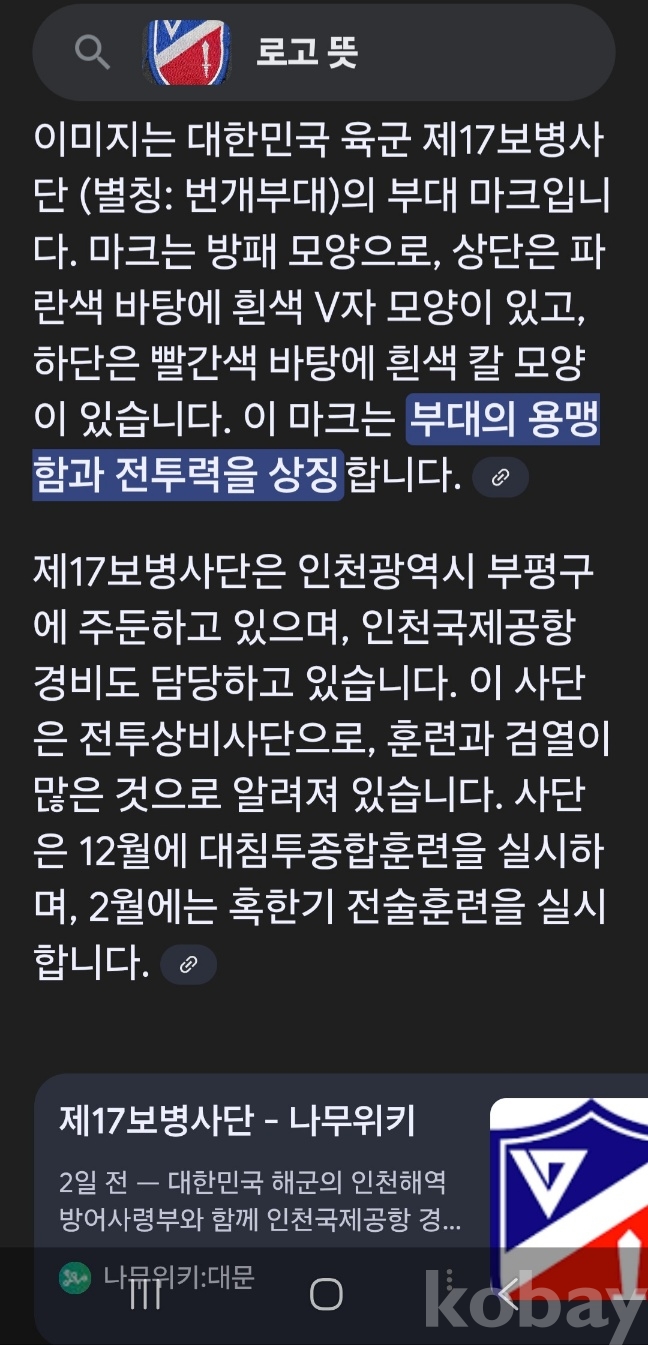
Task: Open the source link after the first paragraph
Action: (500, 478)
